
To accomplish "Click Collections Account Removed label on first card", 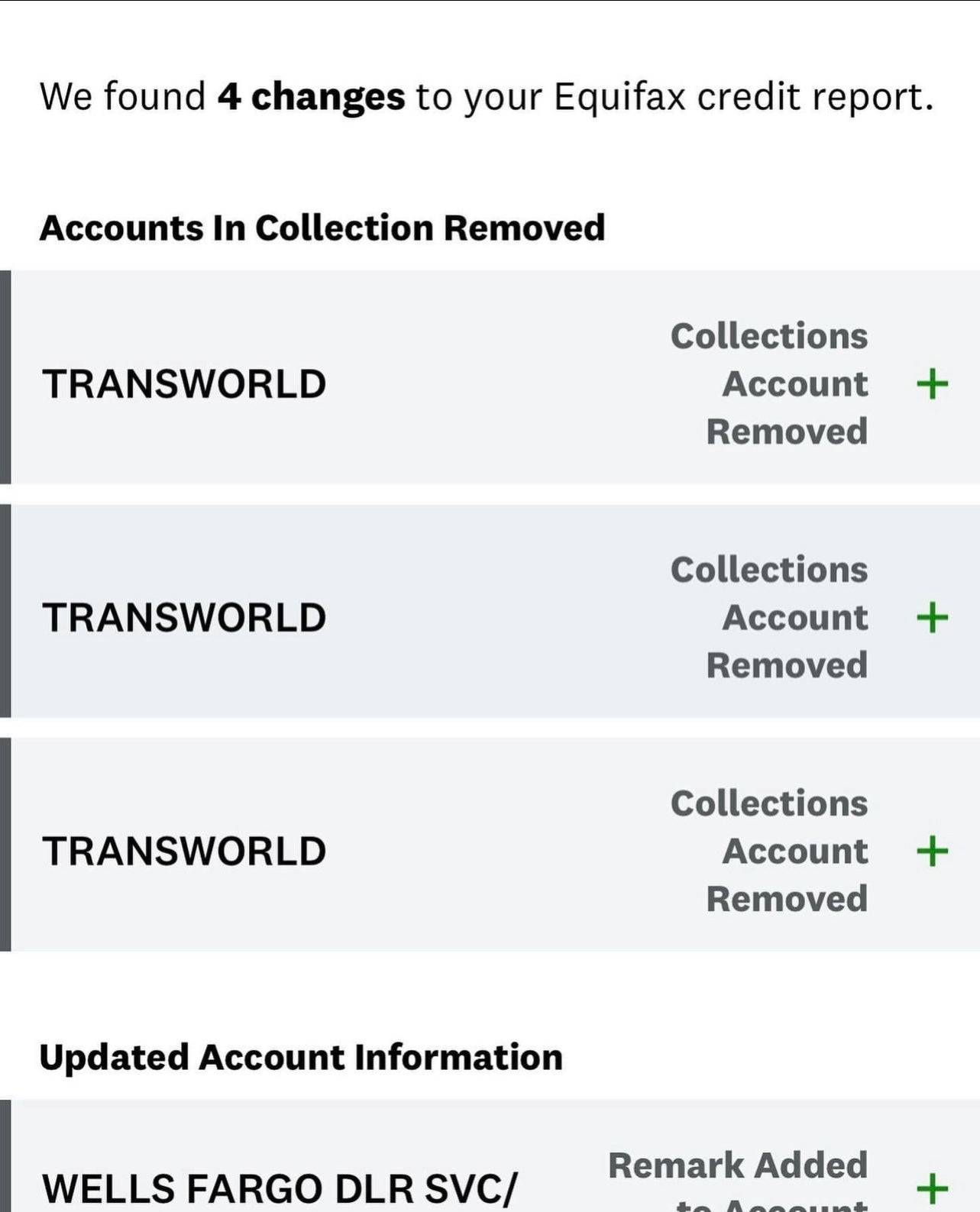I will pyautogui.click(x=769, y=385).
